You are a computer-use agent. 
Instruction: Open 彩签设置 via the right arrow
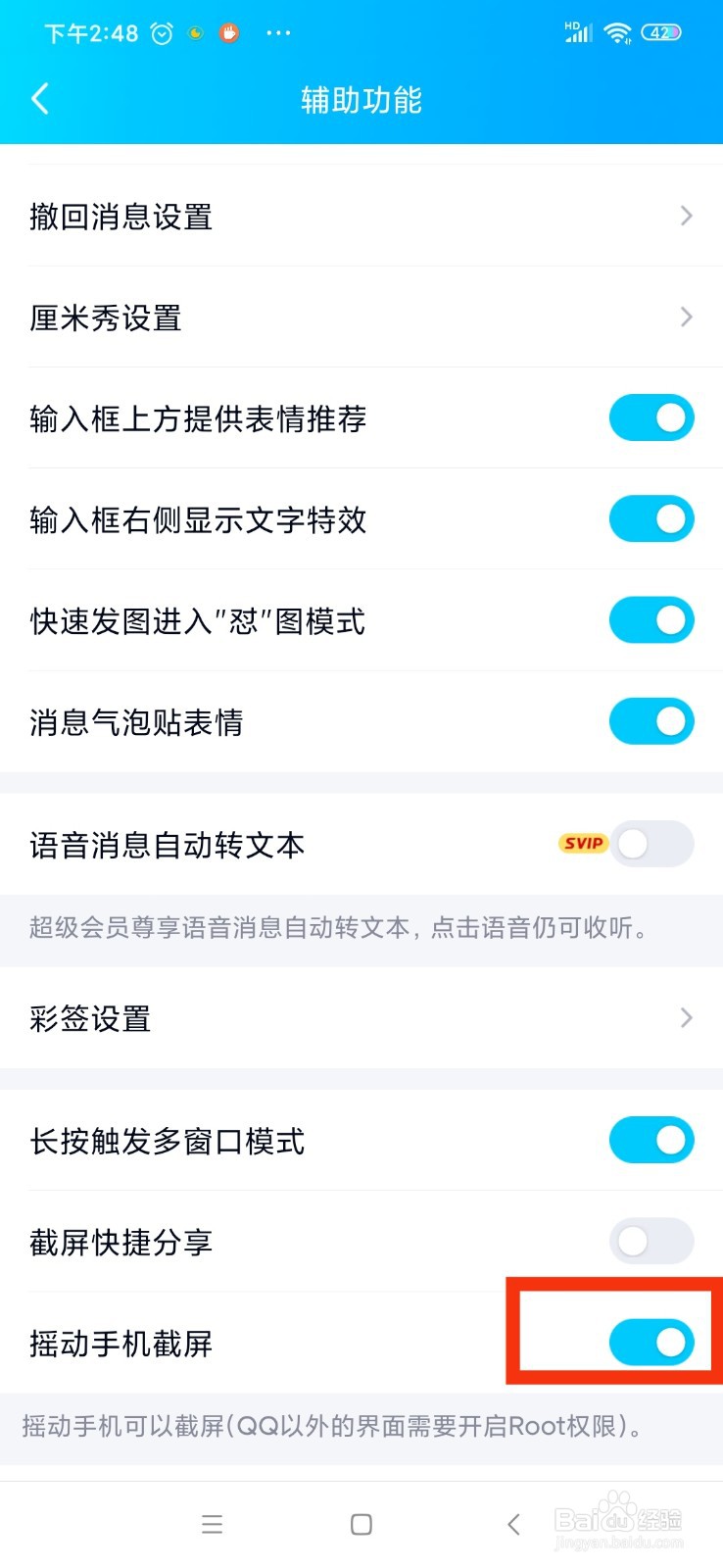click(x=686, y=1018)
